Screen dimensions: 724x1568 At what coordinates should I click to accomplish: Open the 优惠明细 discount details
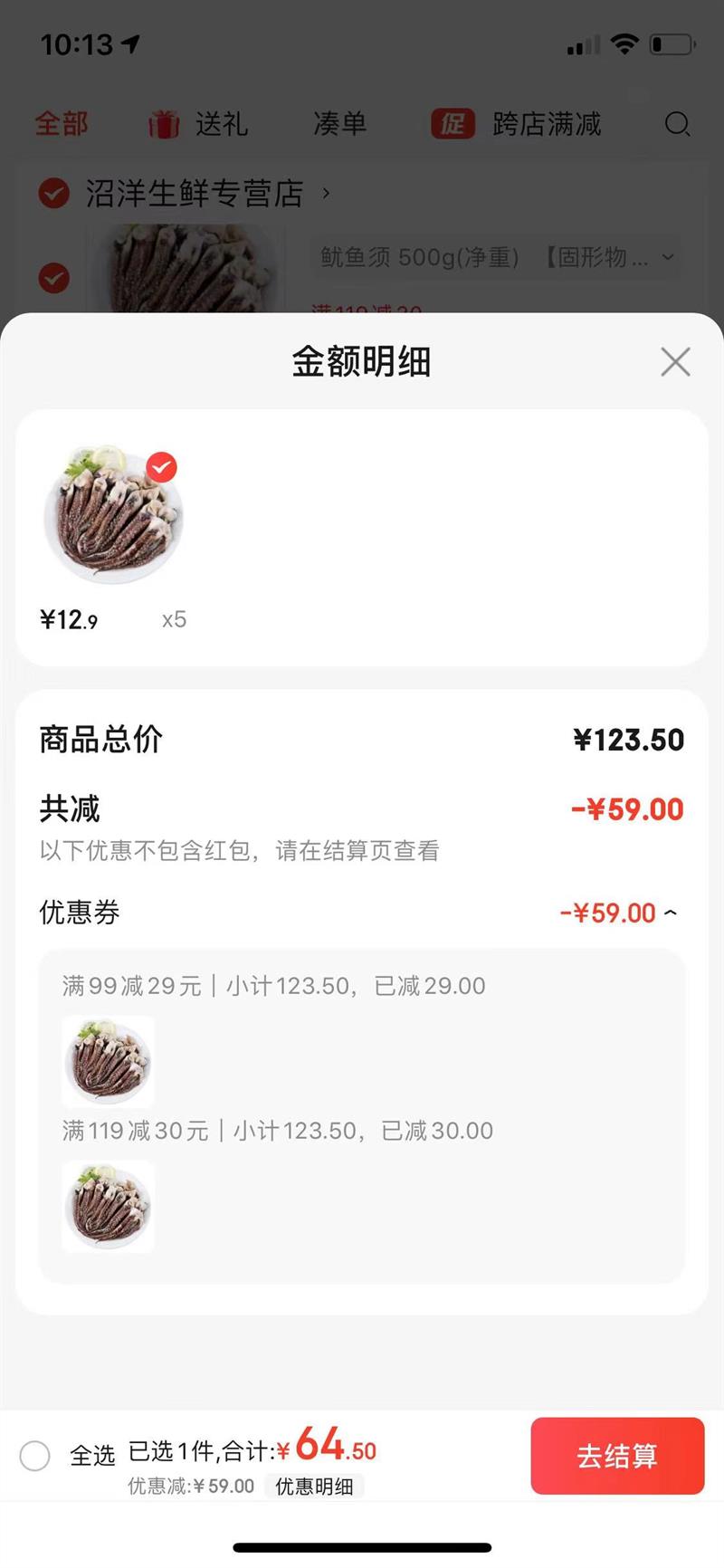[x=314, y=1487]
